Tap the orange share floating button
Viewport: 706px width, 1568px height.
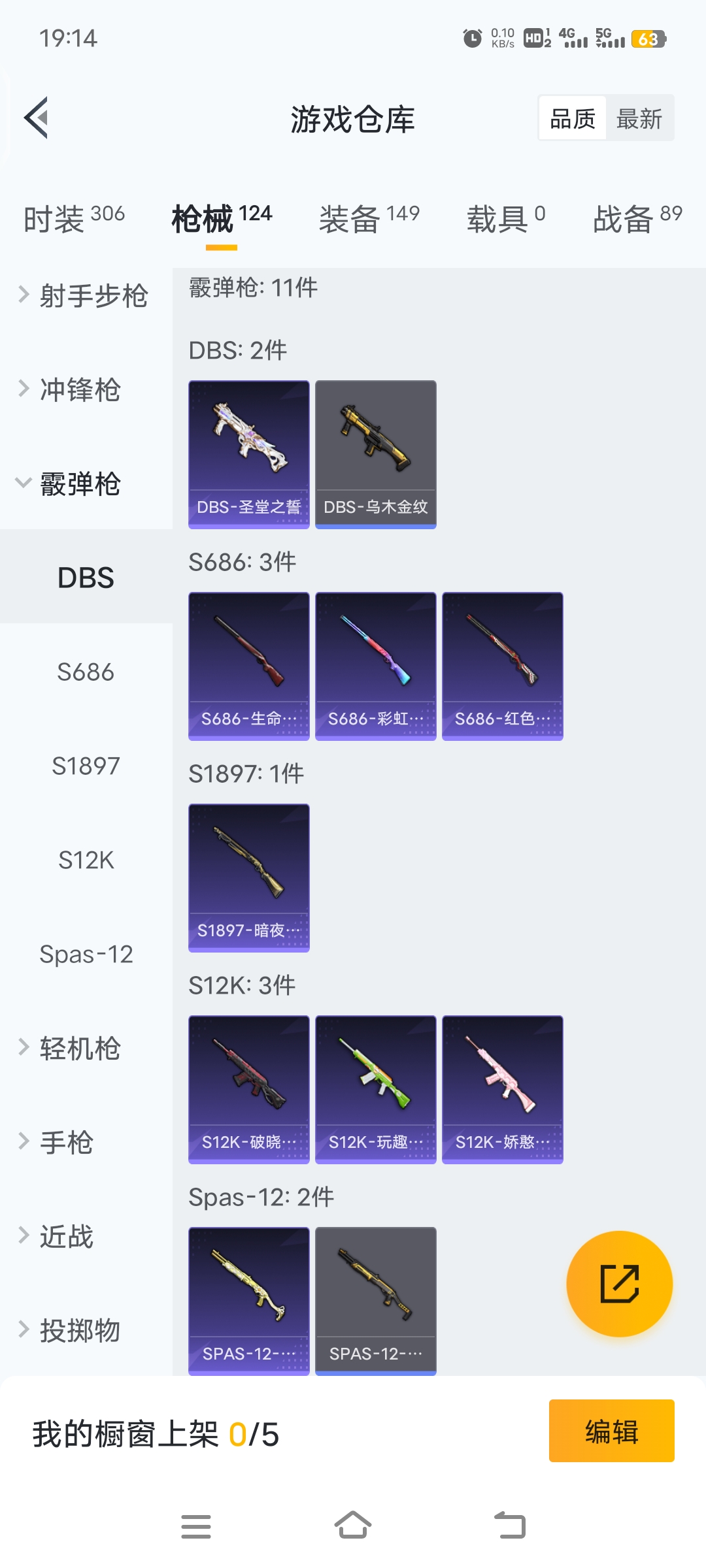point(619,1284)
